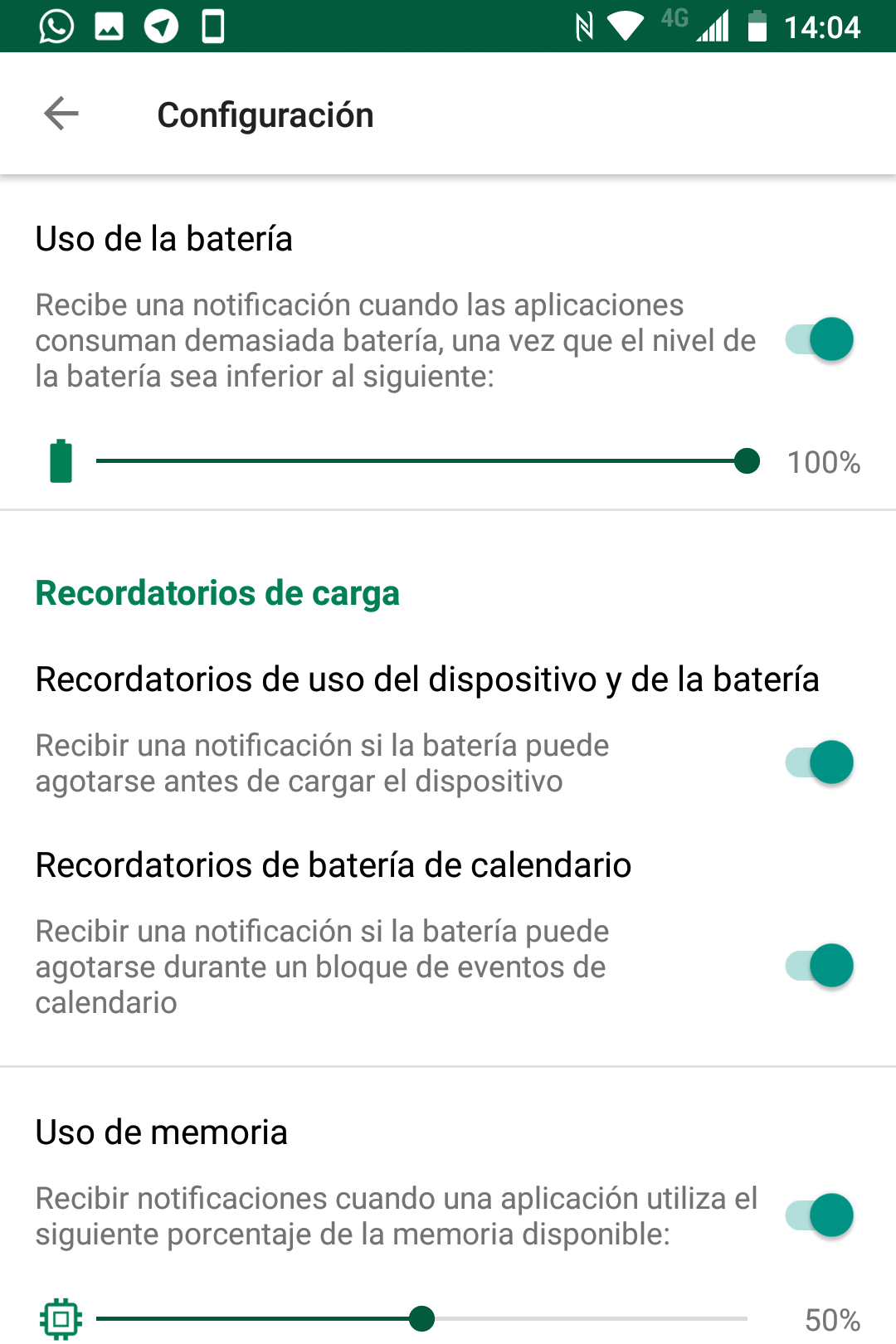Toggle Recordatorios de batería de calendario
Viewport: 896px width, 1344px height.
coord(820,966)
